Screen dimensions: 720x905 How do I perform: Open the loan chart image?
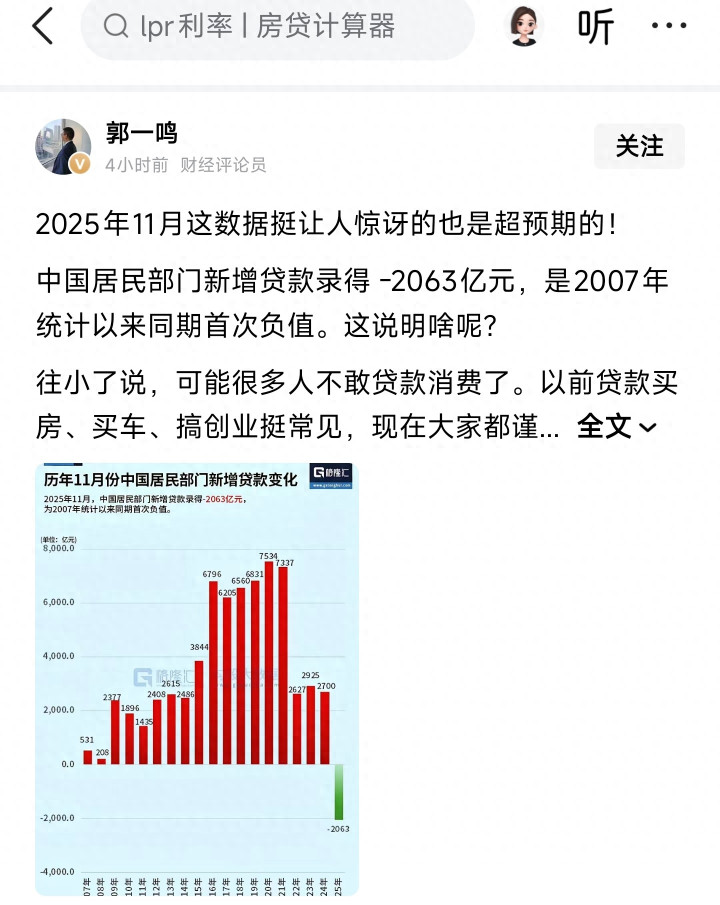click(x=197, y=679)
